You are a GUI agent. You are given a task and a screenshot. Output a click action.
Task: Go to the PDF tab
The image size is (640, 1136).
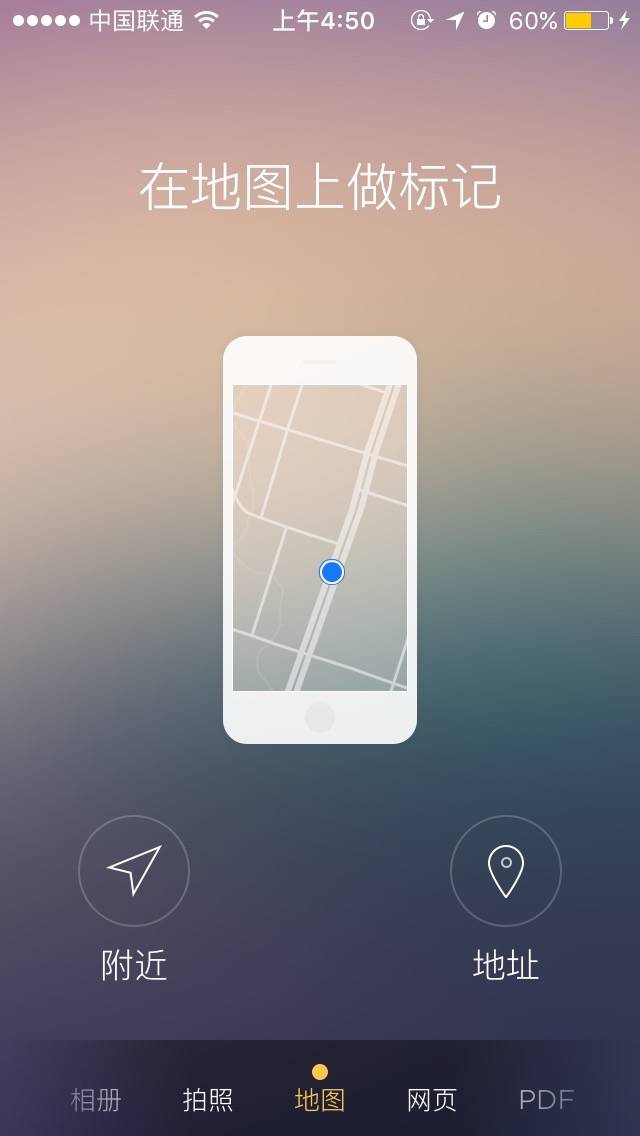tap(546, 1100)
